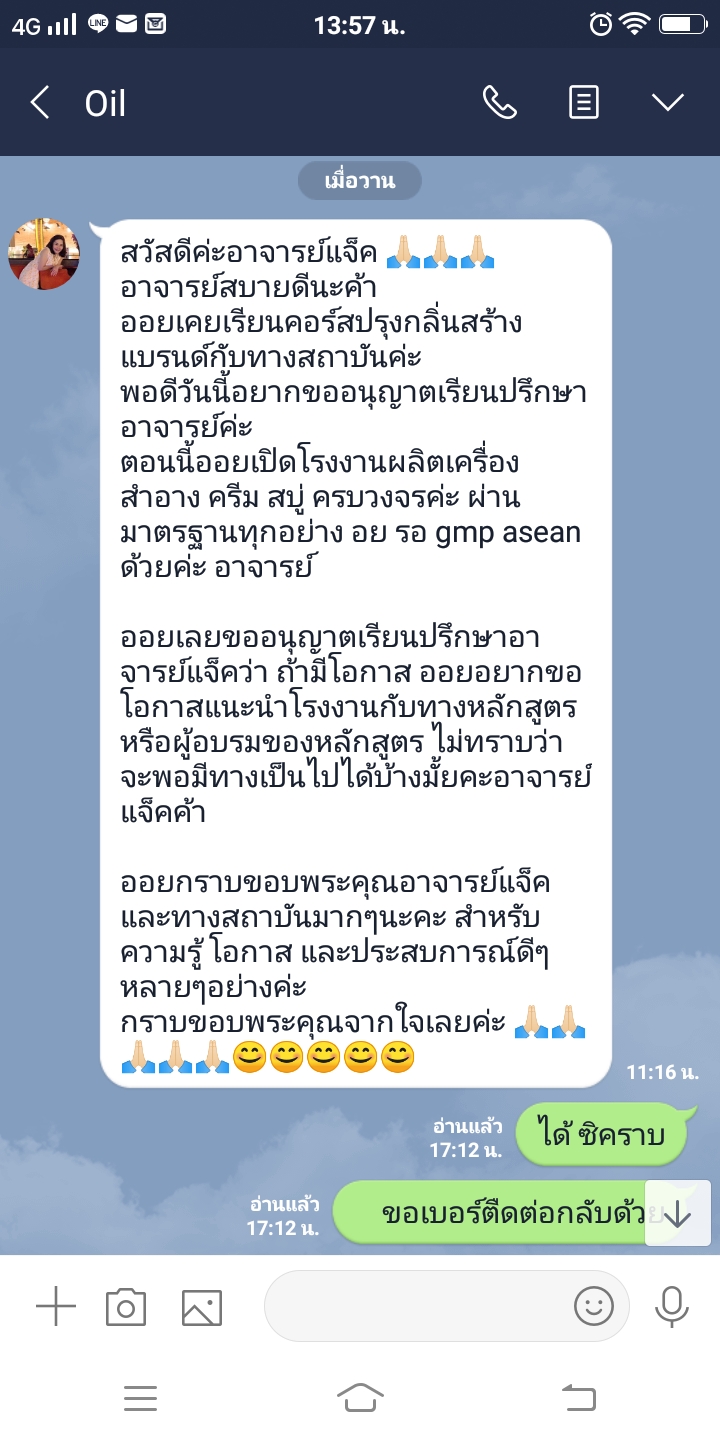
Task: Start a voice call with Oil
Action: (x=499, y=102)
